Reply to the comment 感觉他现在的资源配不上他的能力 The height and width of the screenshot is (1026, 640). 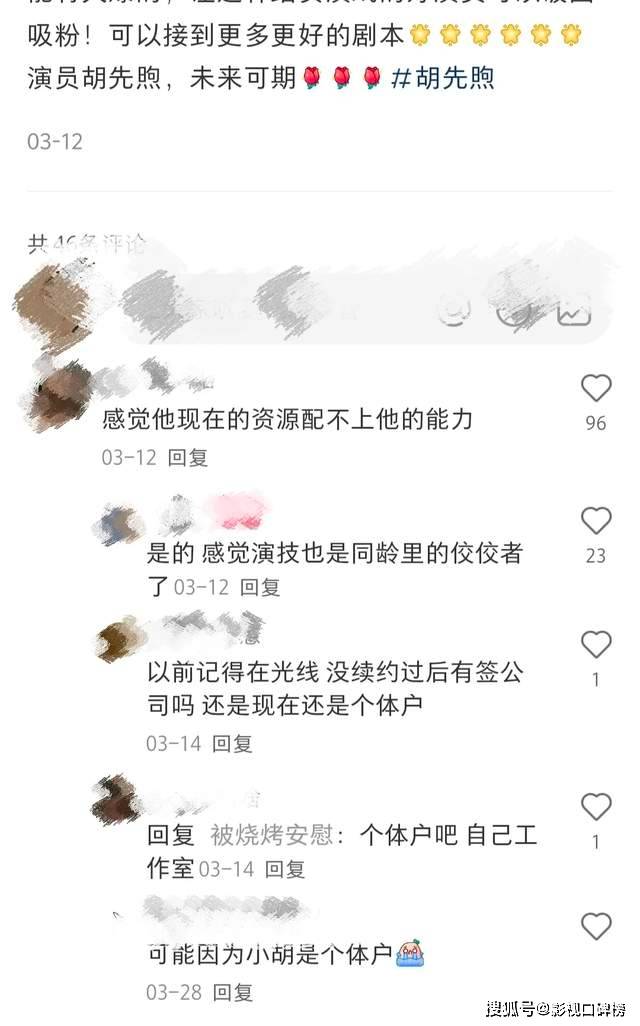[188, 457]
